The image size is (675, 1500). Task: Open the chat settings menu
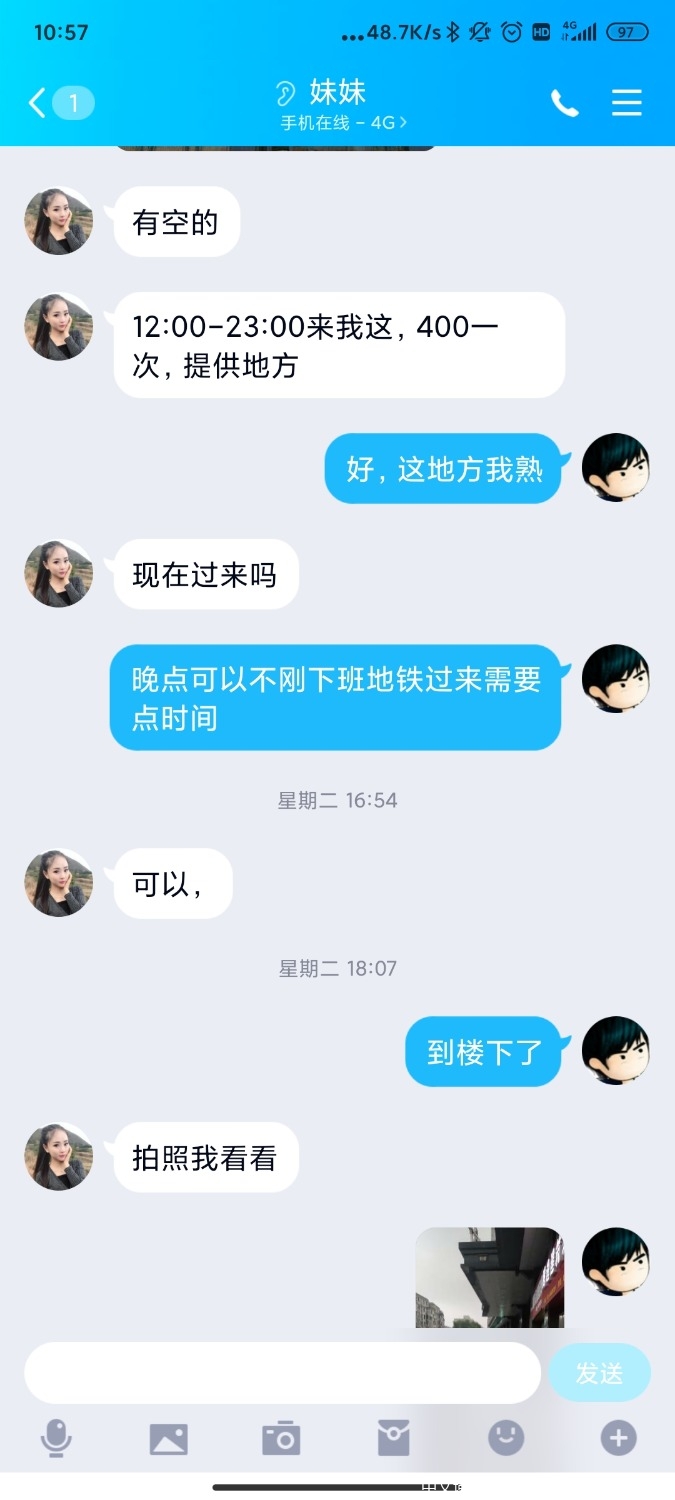pyautogui.click(x=627, y=103)
